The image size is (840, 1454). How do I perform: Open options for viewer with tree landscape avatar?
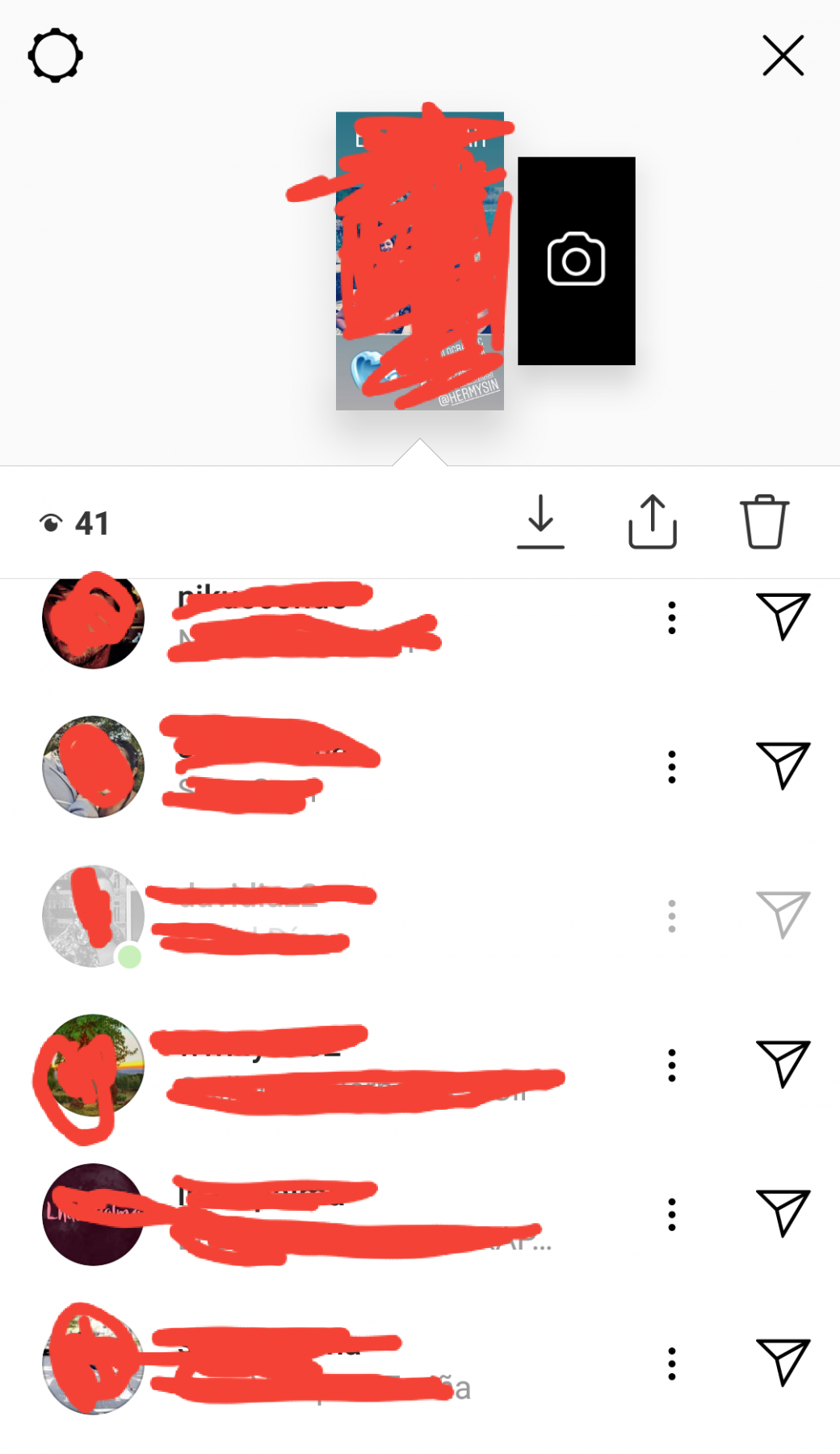(671, 1065)
